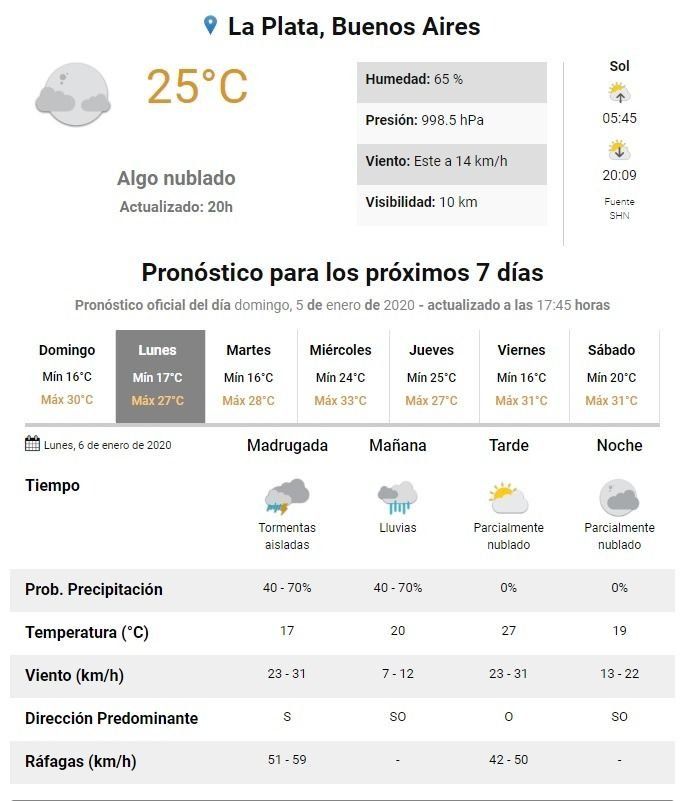
Task: Open the Martes forecast tab
Action: point(249,375)
